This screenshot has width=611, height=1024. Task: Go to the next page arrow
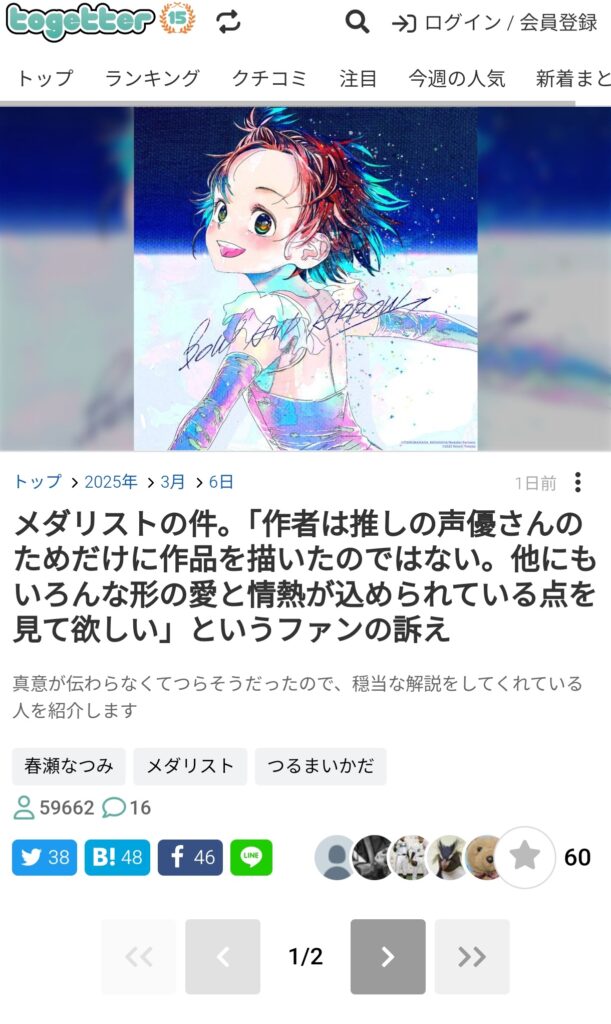point(387,957)
